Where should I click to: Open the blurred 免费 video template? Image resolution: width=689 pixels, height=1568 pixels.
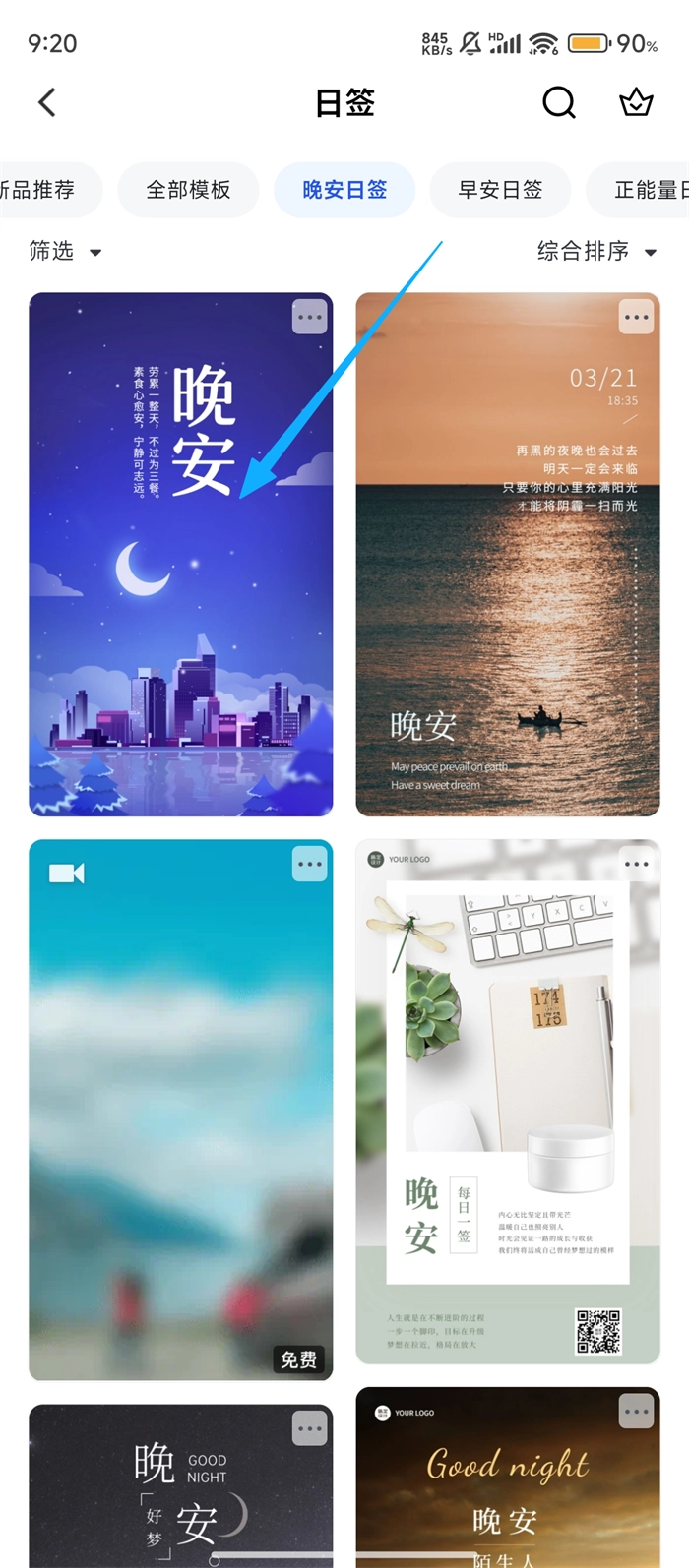[180, 1112]
